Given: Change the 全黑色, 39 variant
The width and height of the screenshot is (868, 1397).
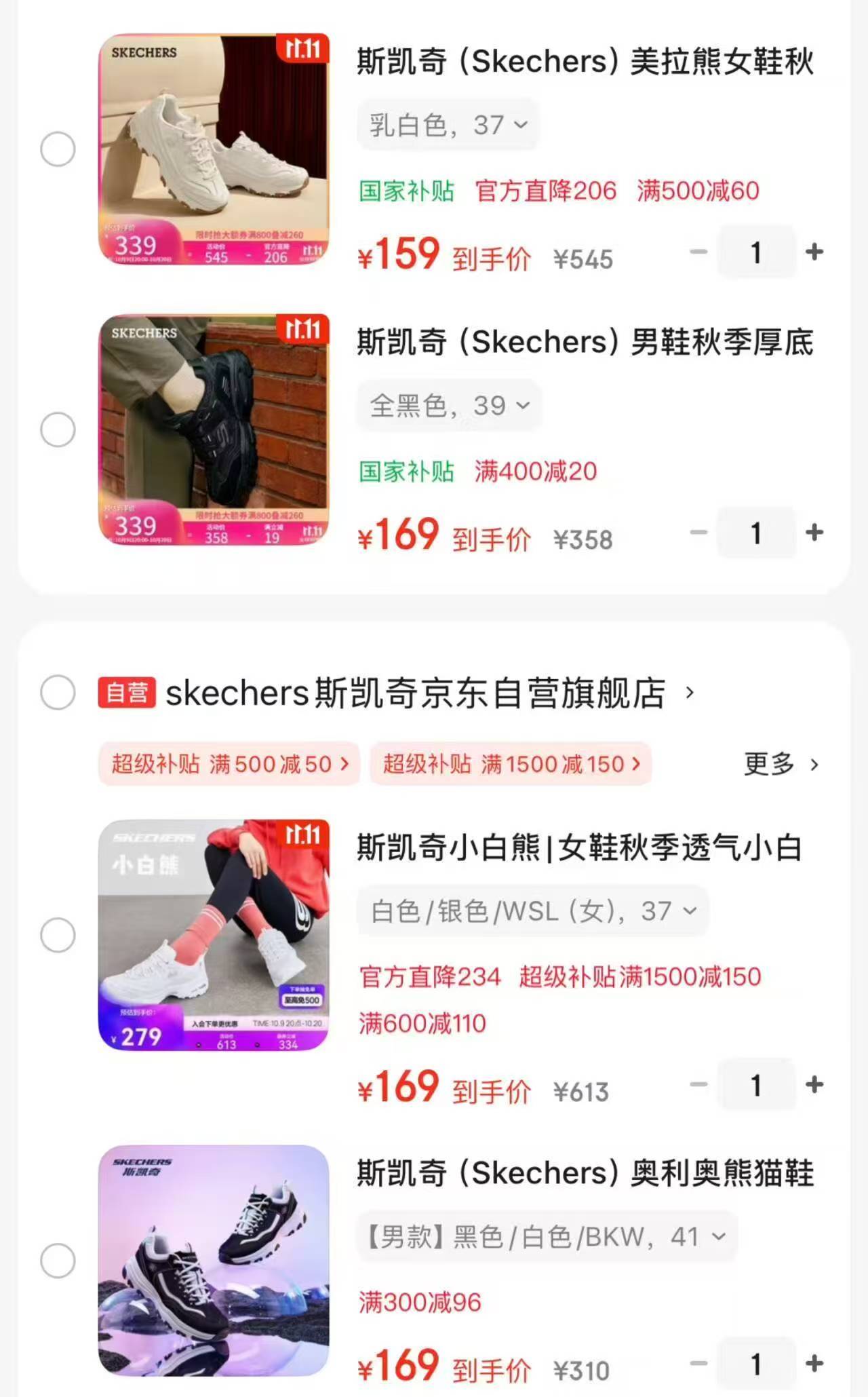Looking at the screenshot, I should pos(449,406).
